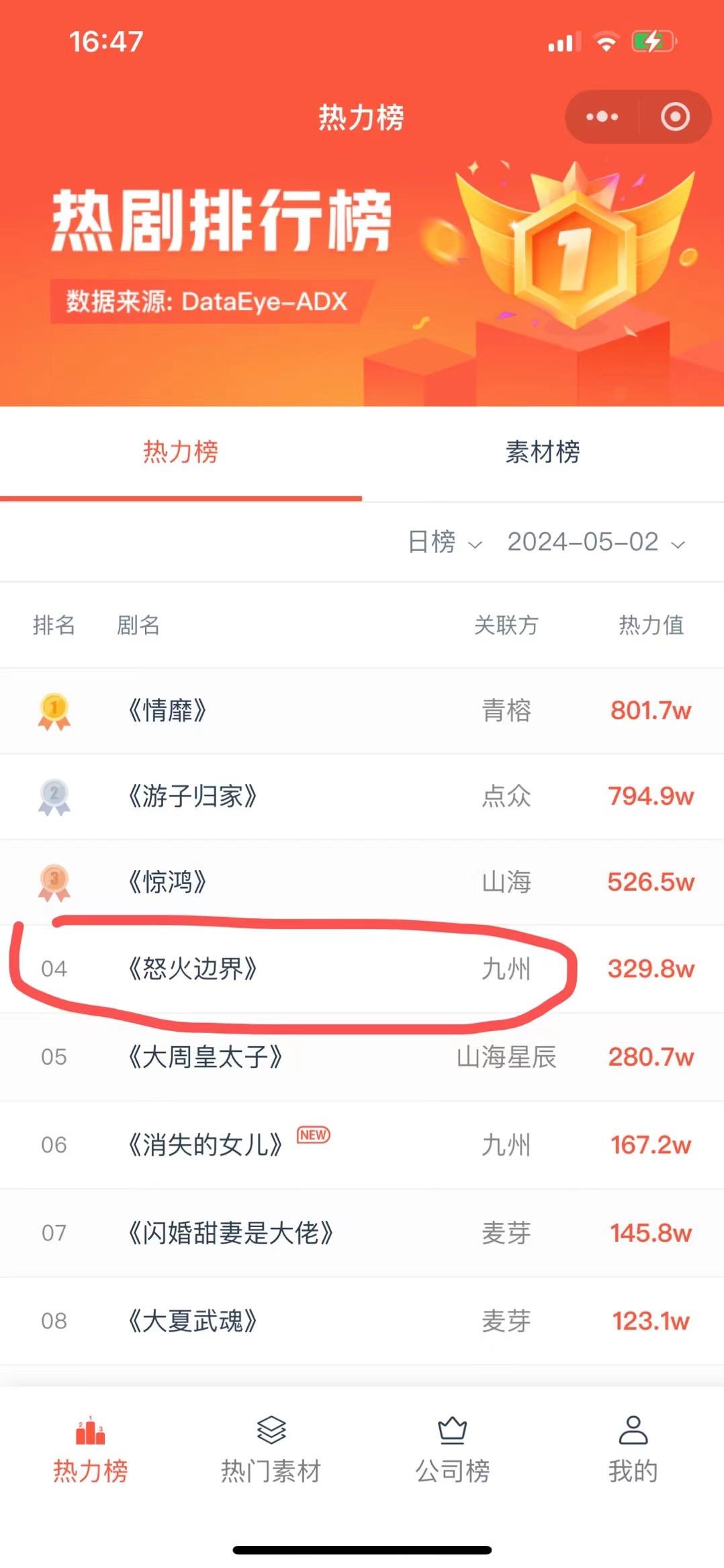Tap the gold medal rank icon for 《情靡》
Viewport: 724px width, 1568px height.
[x=55, y=712]
